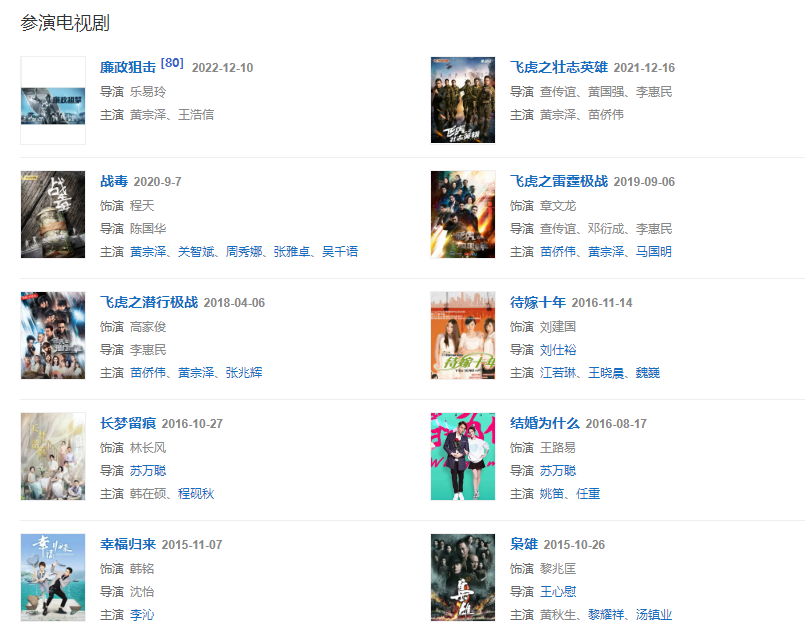Image resolution: width=805 pixels, height=635 pixels.
Task: Open actor 程砚秋 under 长梦留痕
Action: pyautogui.click(x=196, y=494)
